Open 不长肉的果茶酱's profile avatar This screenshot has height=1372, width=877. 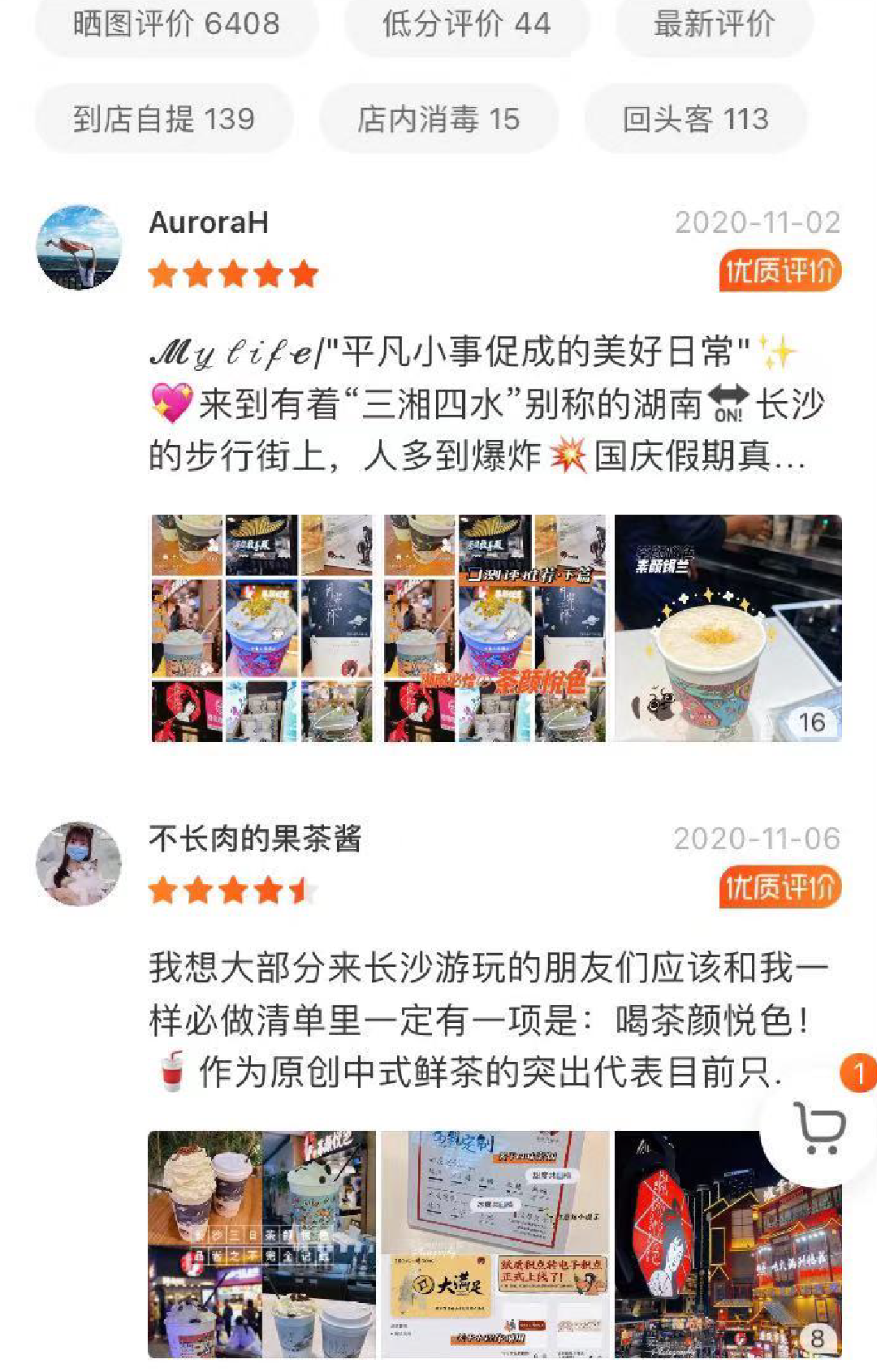(x=79, y=864)
